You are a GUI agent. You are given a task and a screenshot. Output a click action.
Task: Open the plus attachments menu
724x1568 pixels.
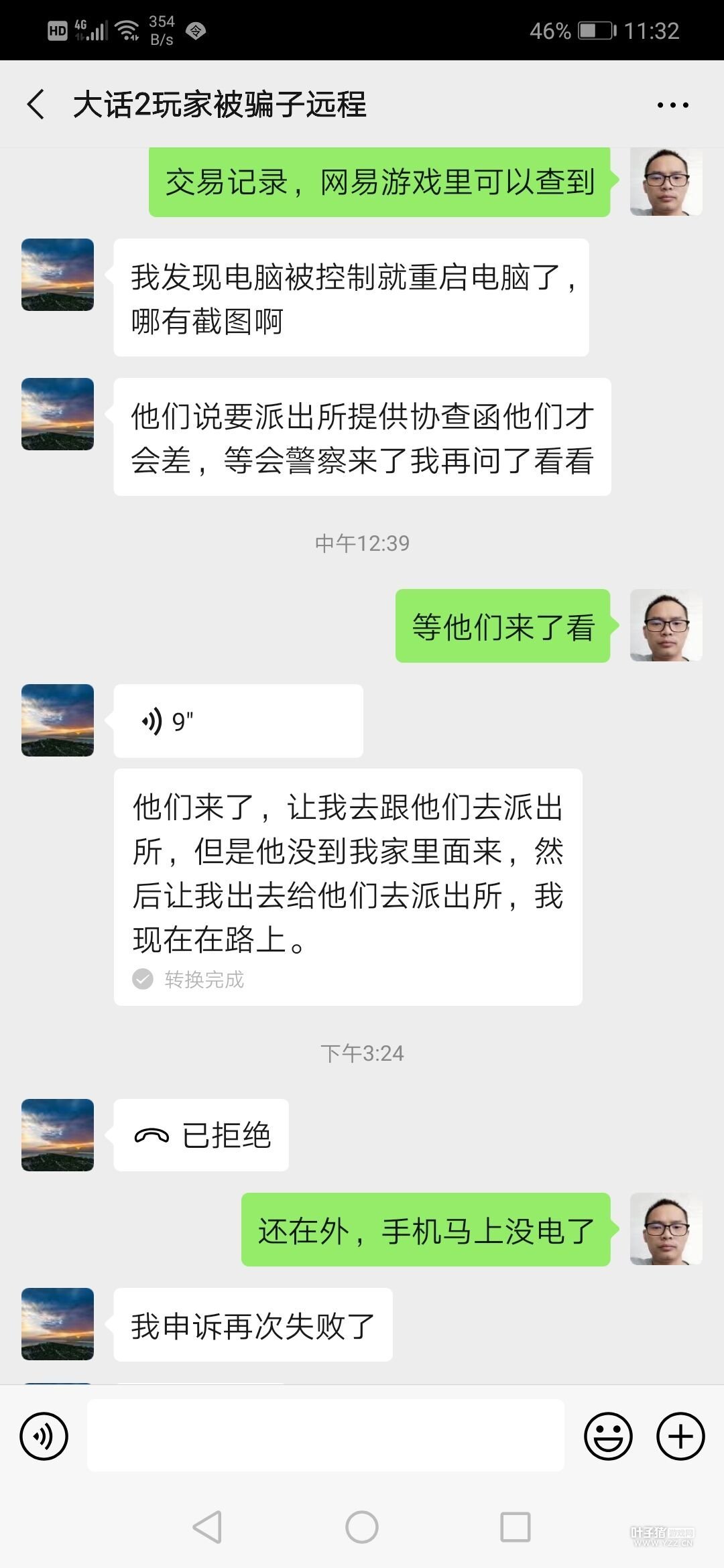click(x=680, y=1436)
